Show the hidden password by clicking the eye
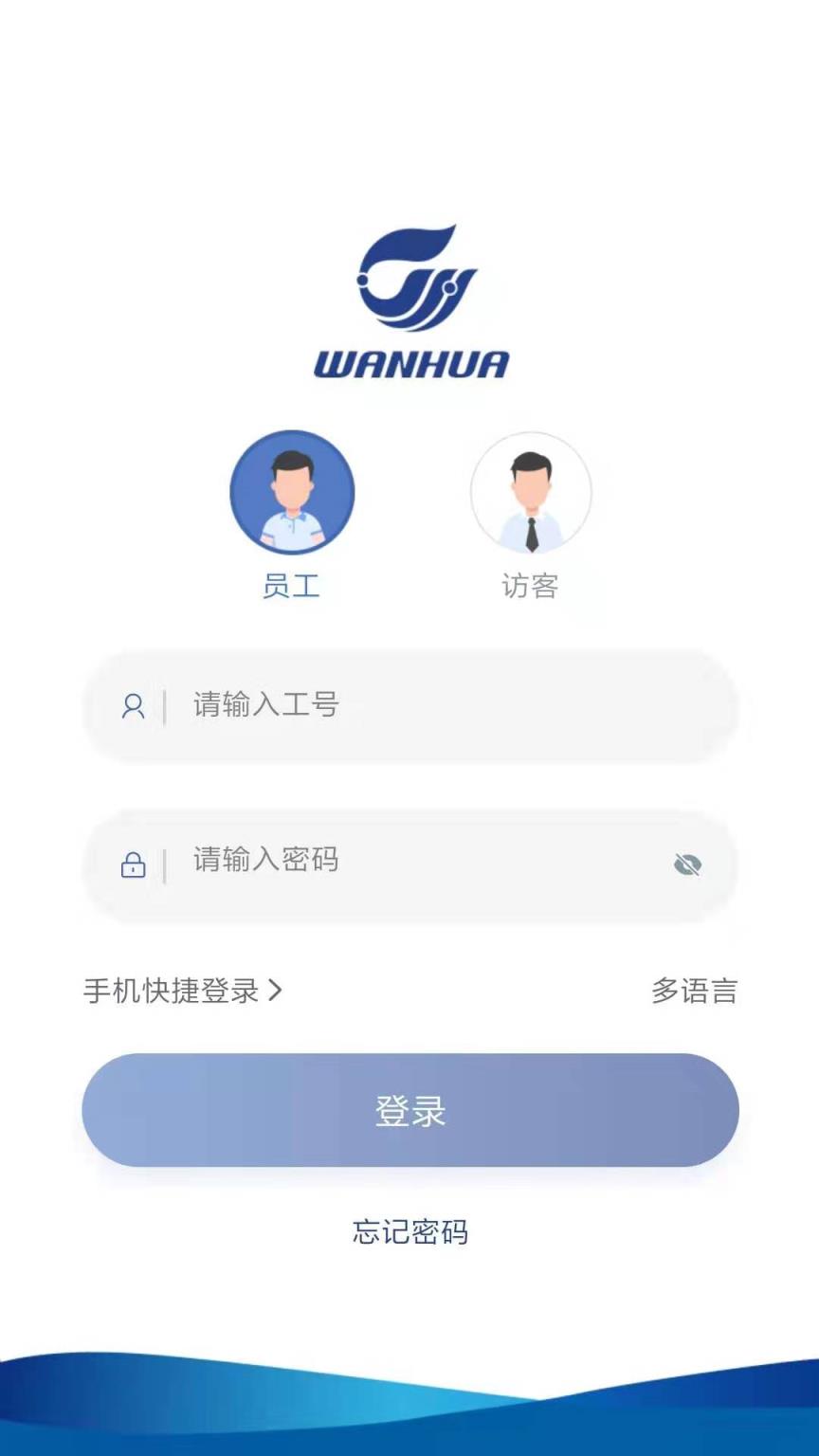 tap(686, 864)
